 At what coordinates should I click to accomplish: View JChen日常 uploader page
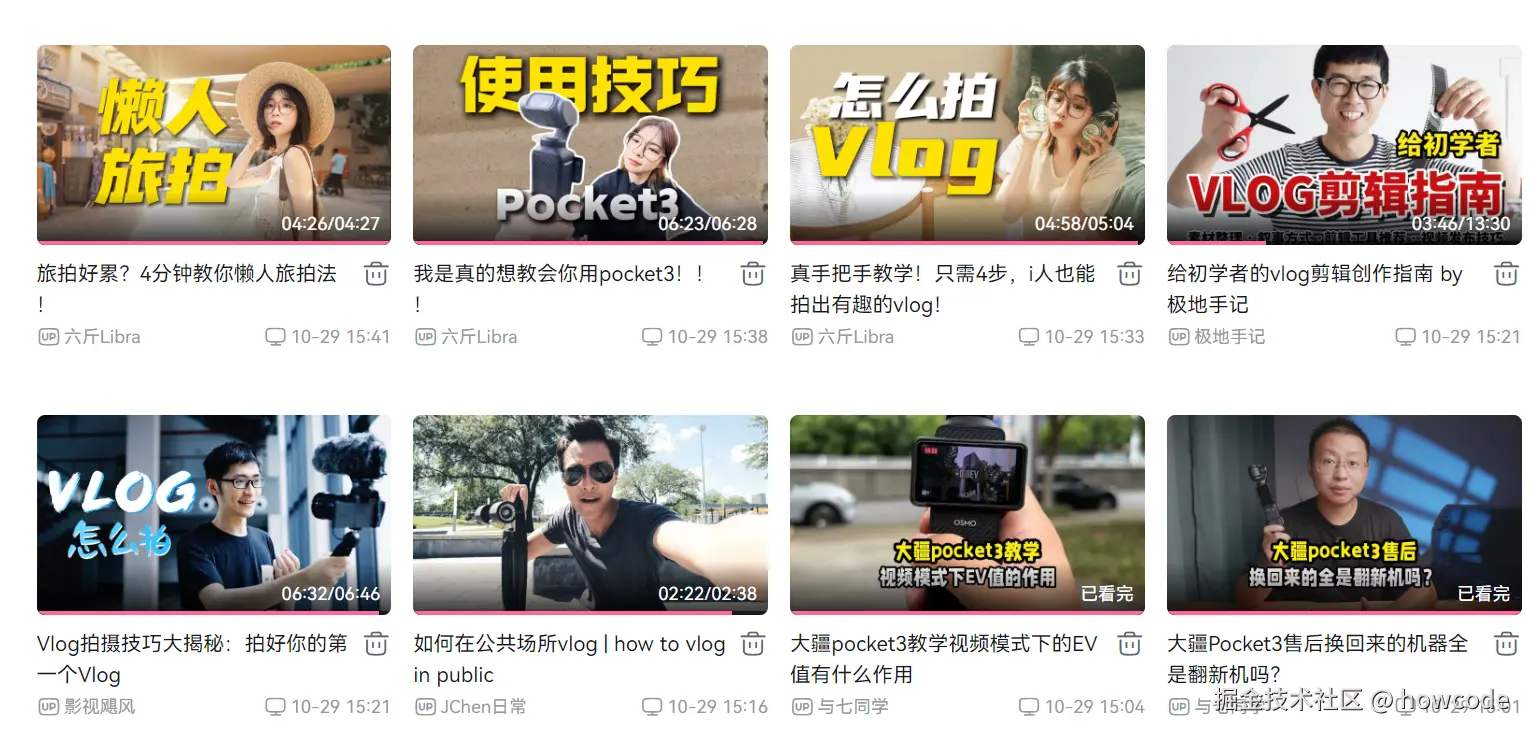[483, 707]
